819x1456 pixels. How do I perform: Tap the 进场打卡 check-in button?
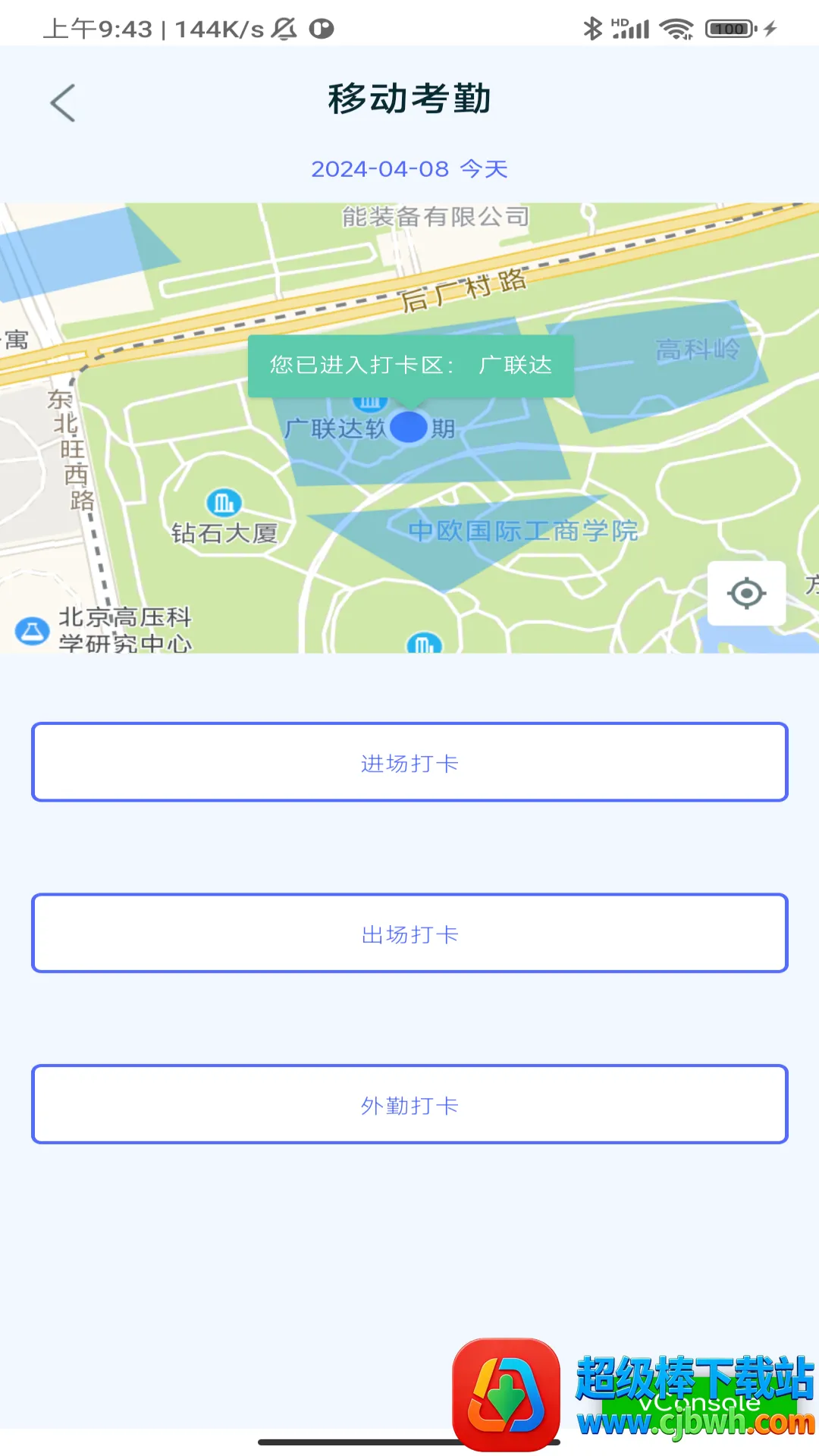click(x=409, y=762)
